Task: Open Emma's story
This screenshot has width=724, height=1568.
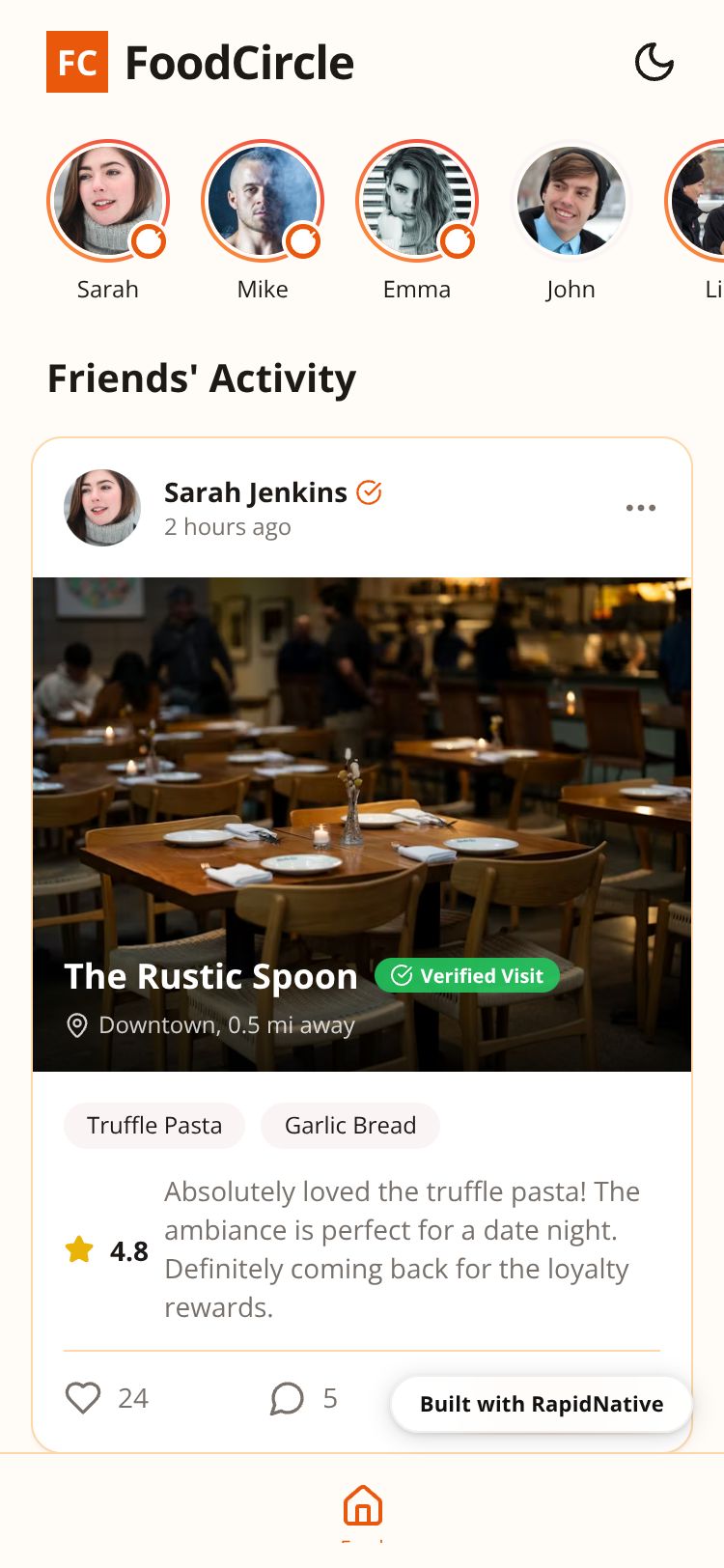Action: coord(417,202)
